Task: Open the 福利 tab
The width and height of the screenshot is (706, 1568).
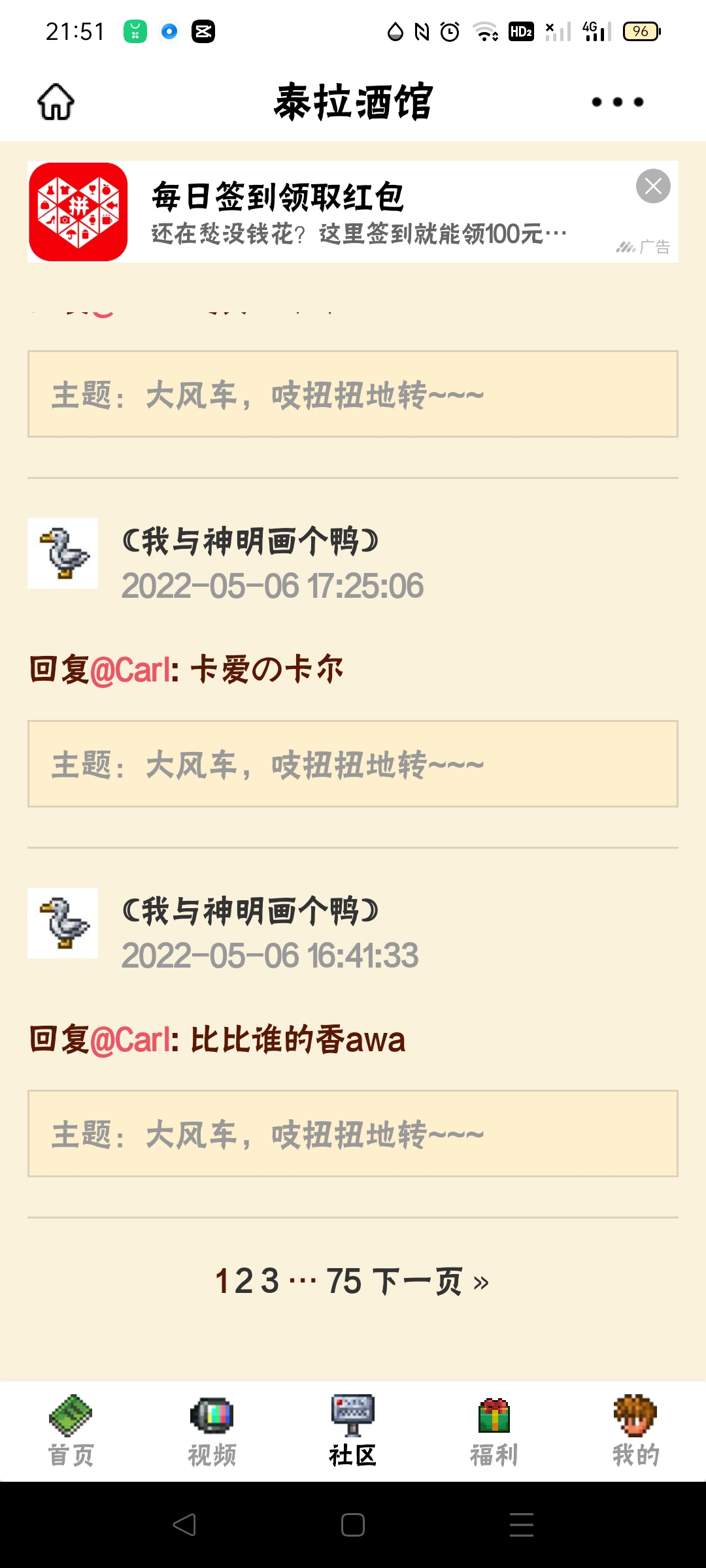Action: click(494, 1431)
